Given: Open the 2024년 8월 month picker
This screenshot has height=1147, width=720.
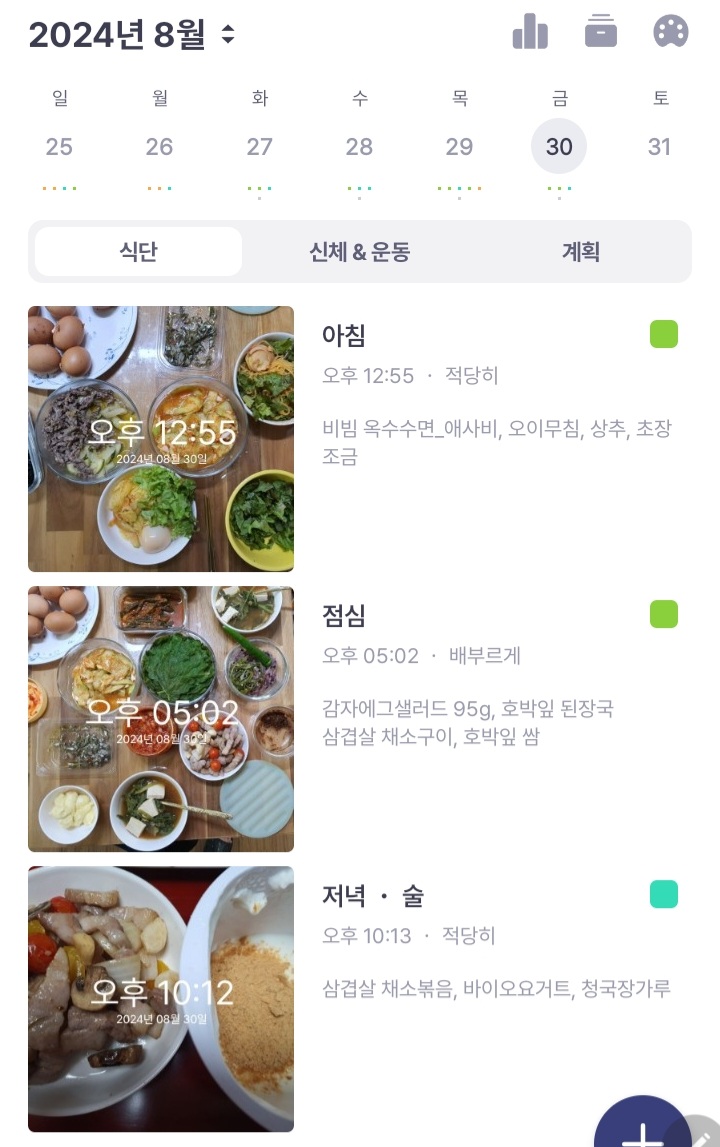Looking at the screenshot, I should (x=132, y=35).
